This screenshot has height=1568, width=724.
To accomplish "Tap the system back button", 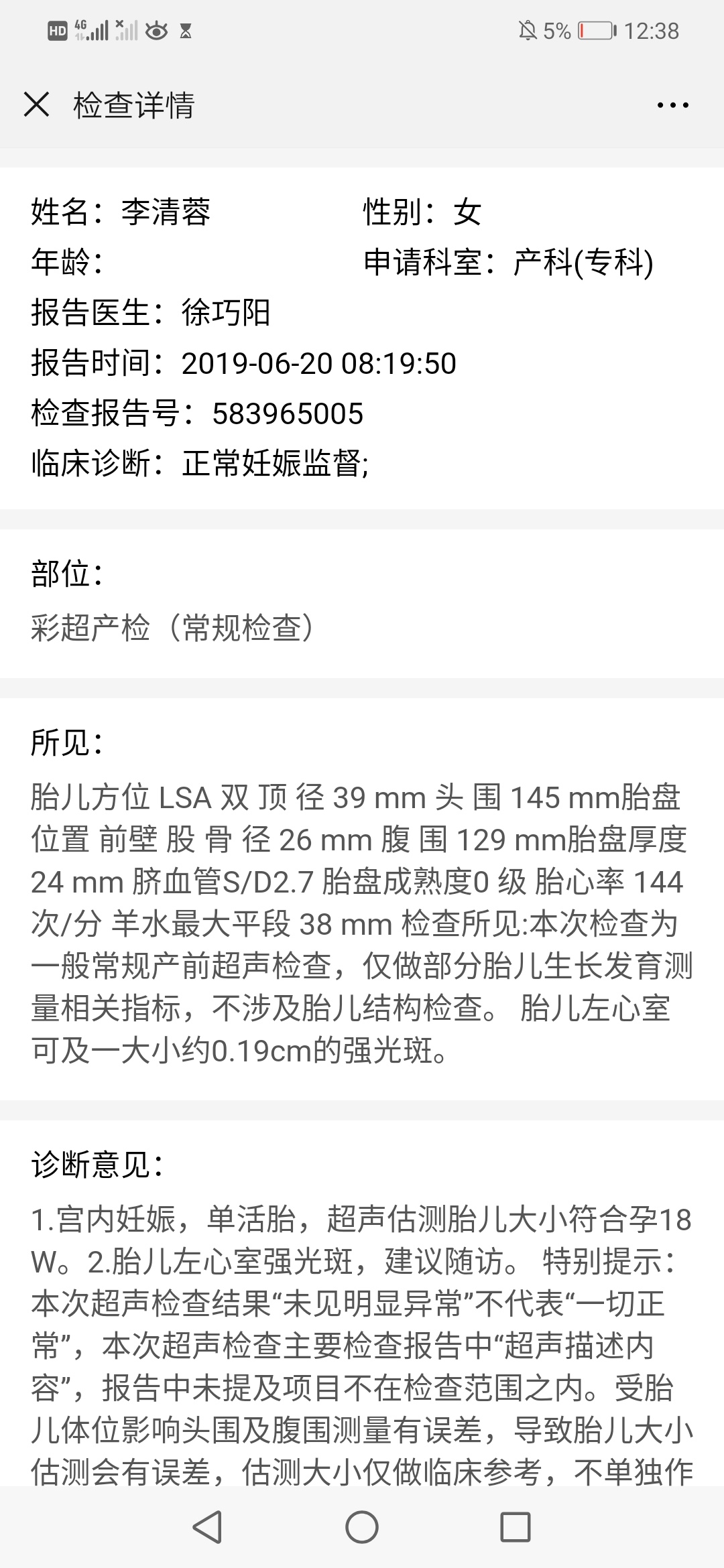I will coord(207,1527).
